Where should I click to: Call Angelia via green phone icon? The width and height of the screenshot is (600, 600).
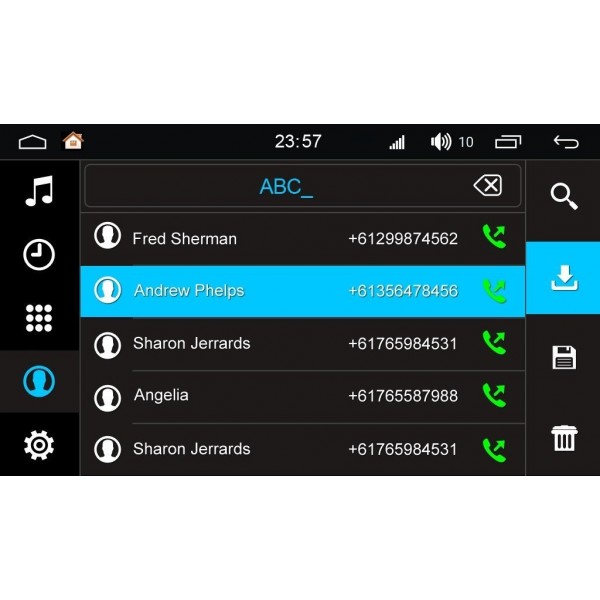click(494, 396)
